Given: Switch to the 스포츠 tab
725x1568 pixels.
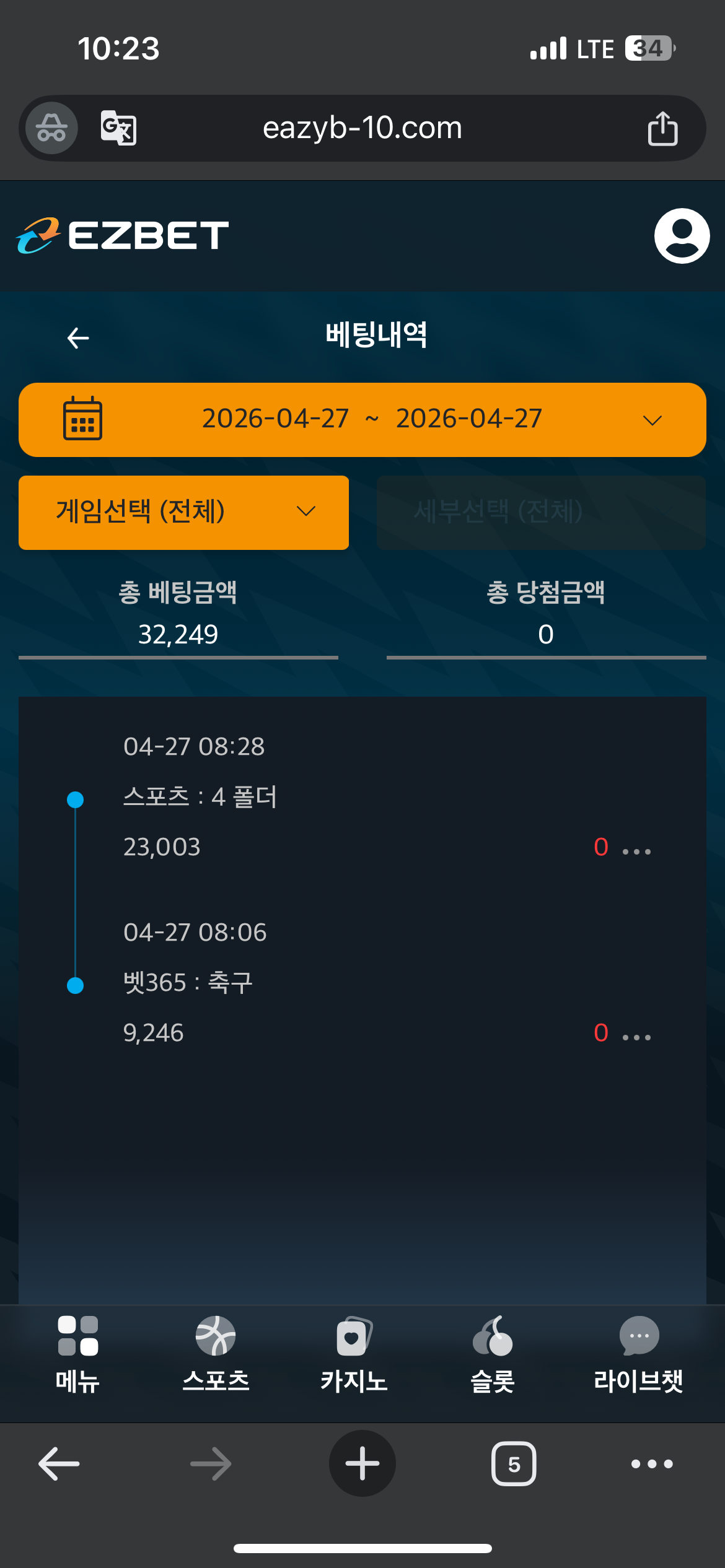Looking at the screenshot, I should point(216,1355).
